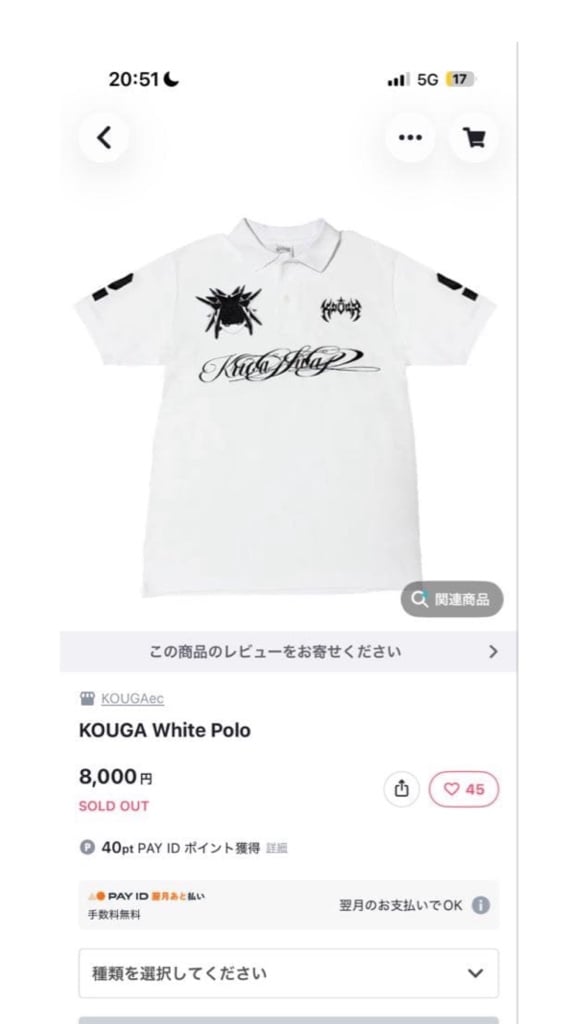
Task: Open PAY ID points 詳細 details link
Action: (x=277, y=848)
